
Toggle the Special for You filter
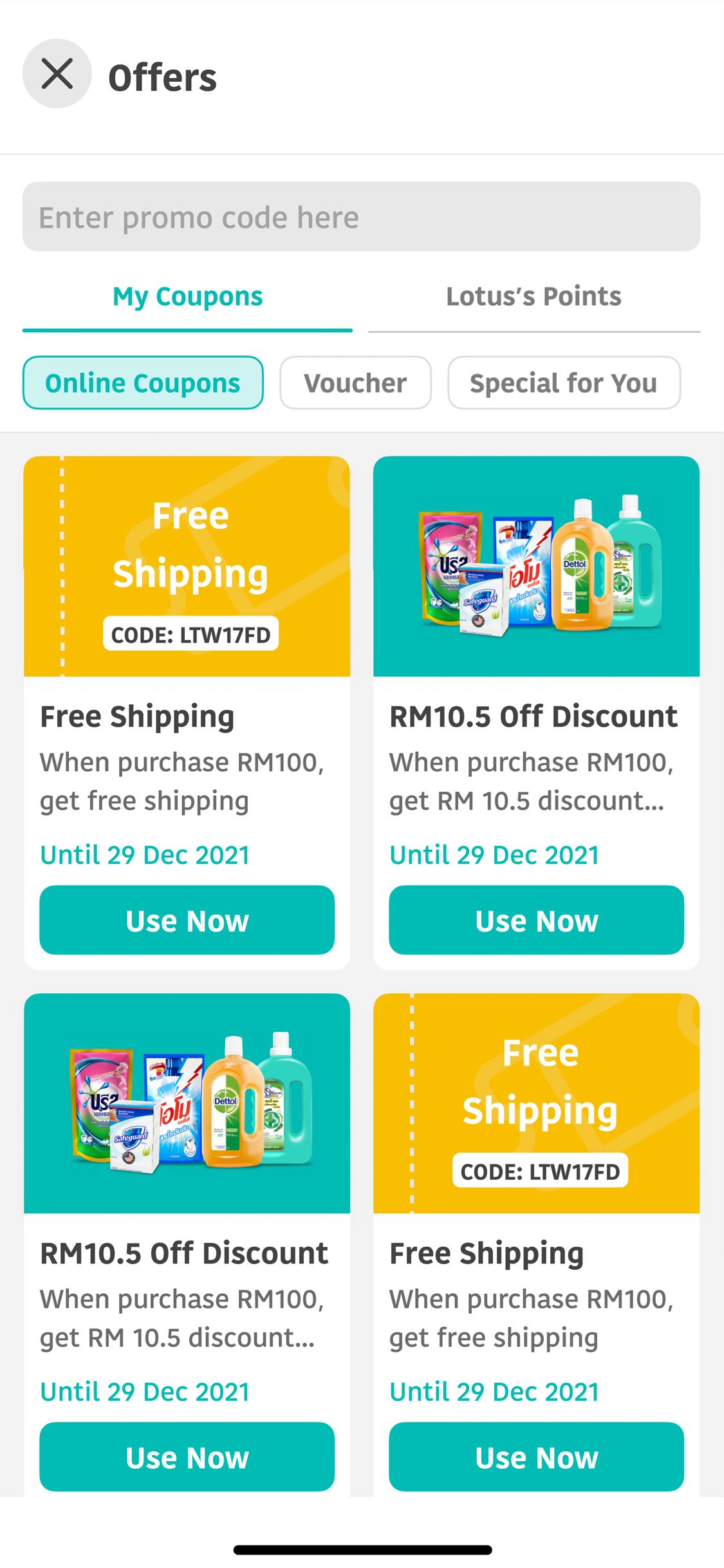pyautogui.click(x=563, y=382)
